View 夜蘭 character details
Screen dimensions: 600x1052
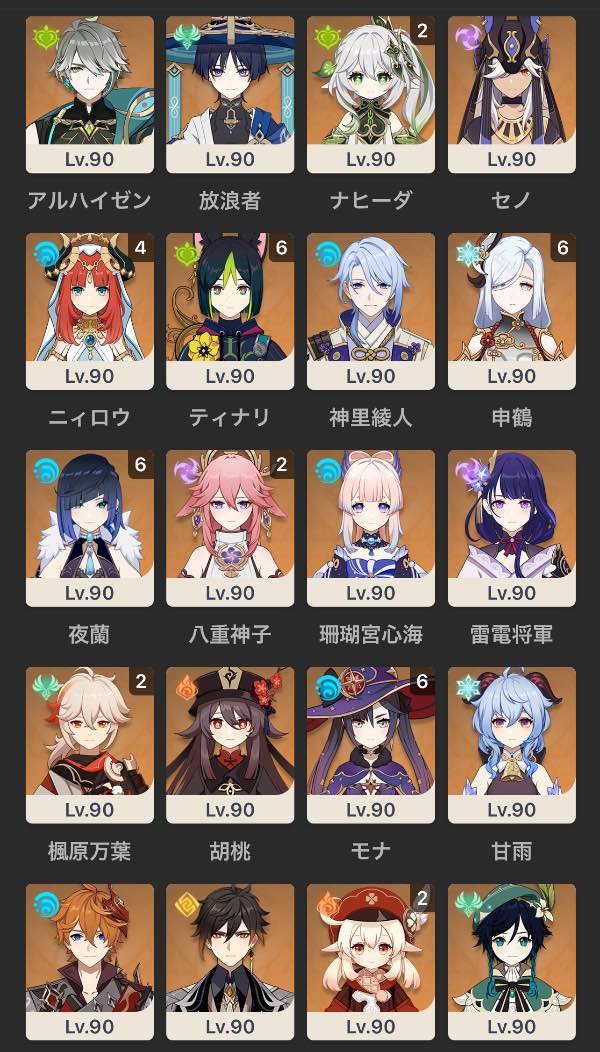(x=90, y=527)
